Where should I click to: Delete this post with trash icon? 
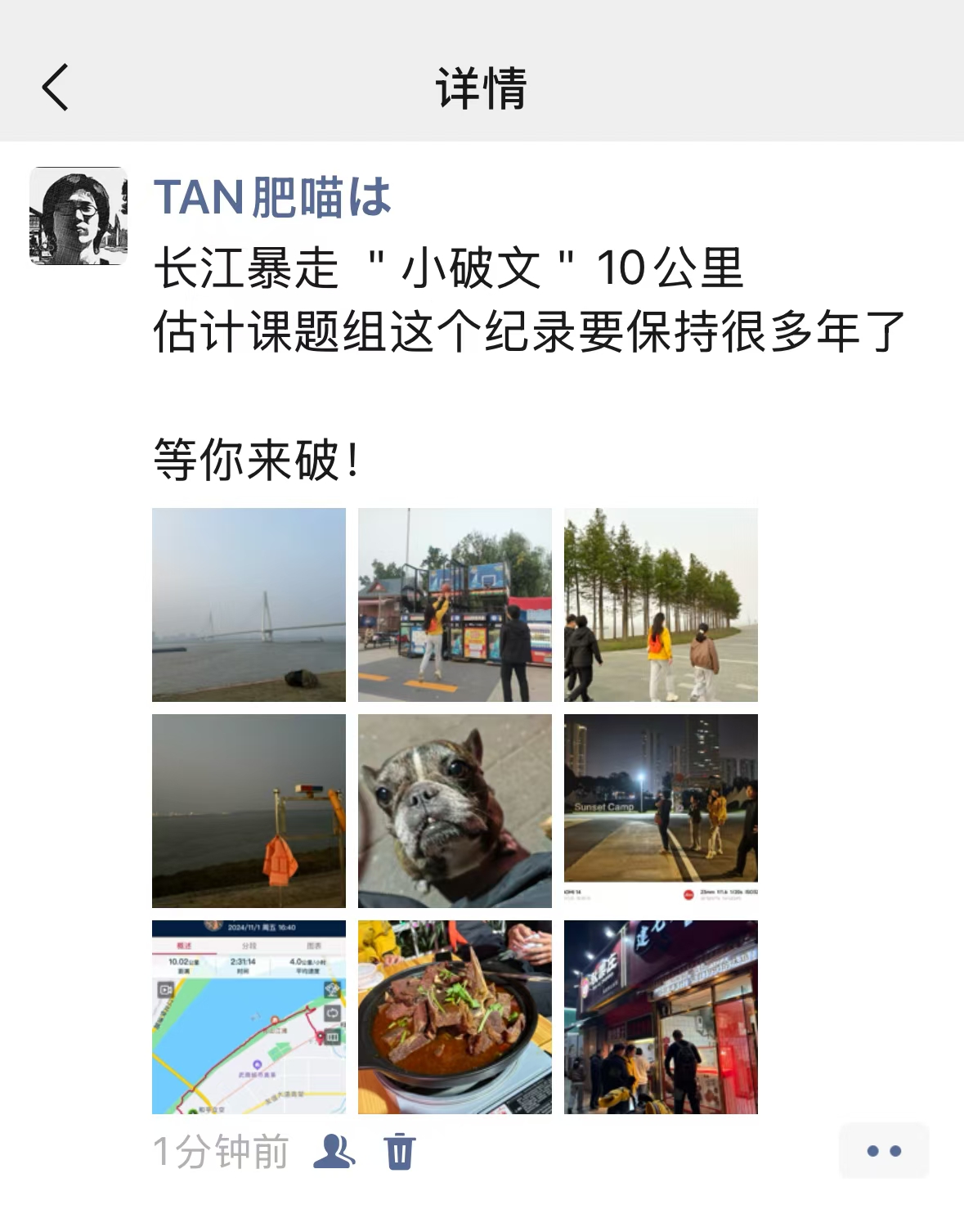pyautogui.click(x=400, y=1151)
